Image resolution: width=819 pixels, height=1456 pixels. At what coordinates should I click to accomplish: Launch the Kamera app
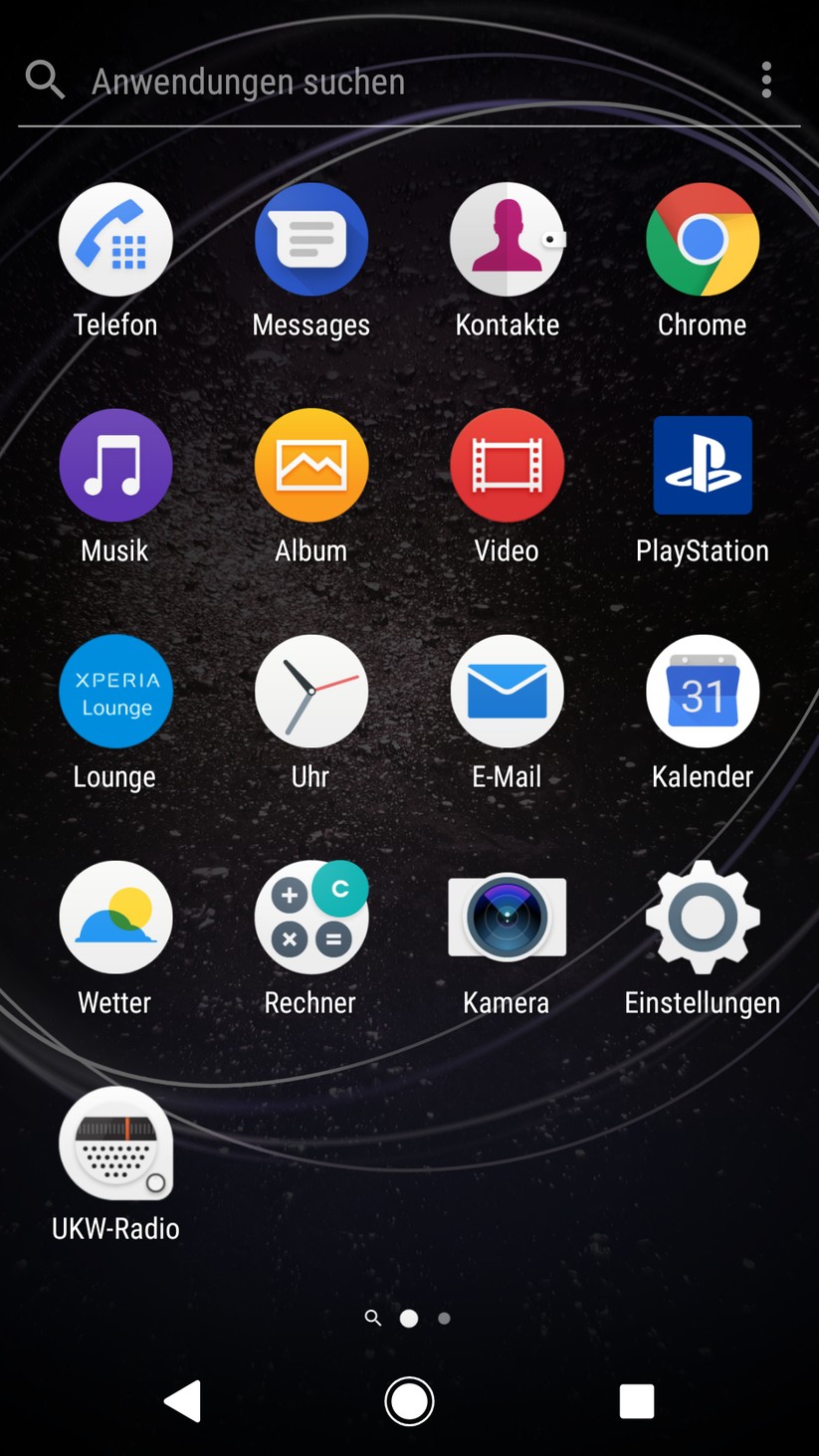507,918
